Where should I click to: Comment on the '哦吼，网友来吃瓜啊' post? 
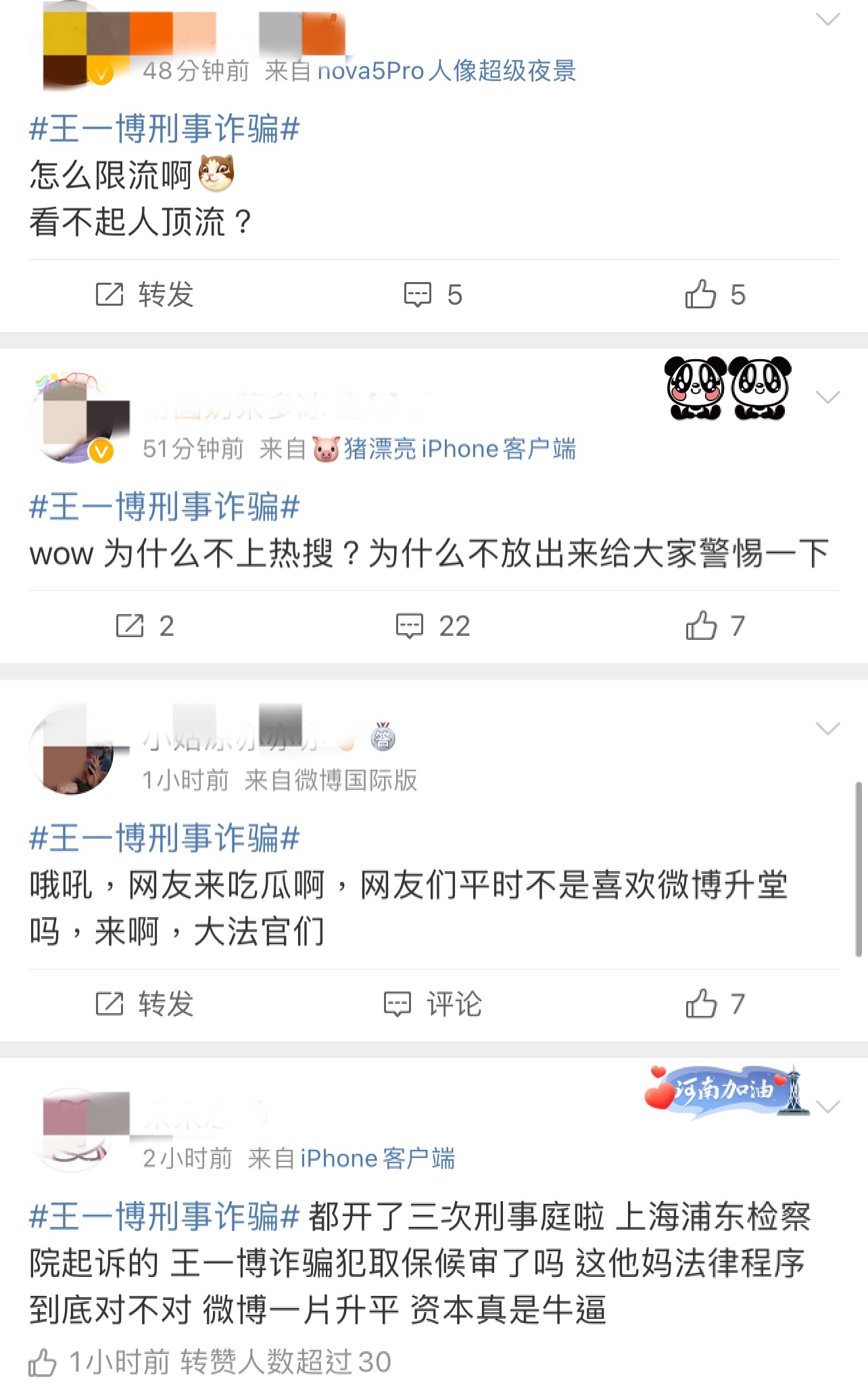click(433, 1004)
